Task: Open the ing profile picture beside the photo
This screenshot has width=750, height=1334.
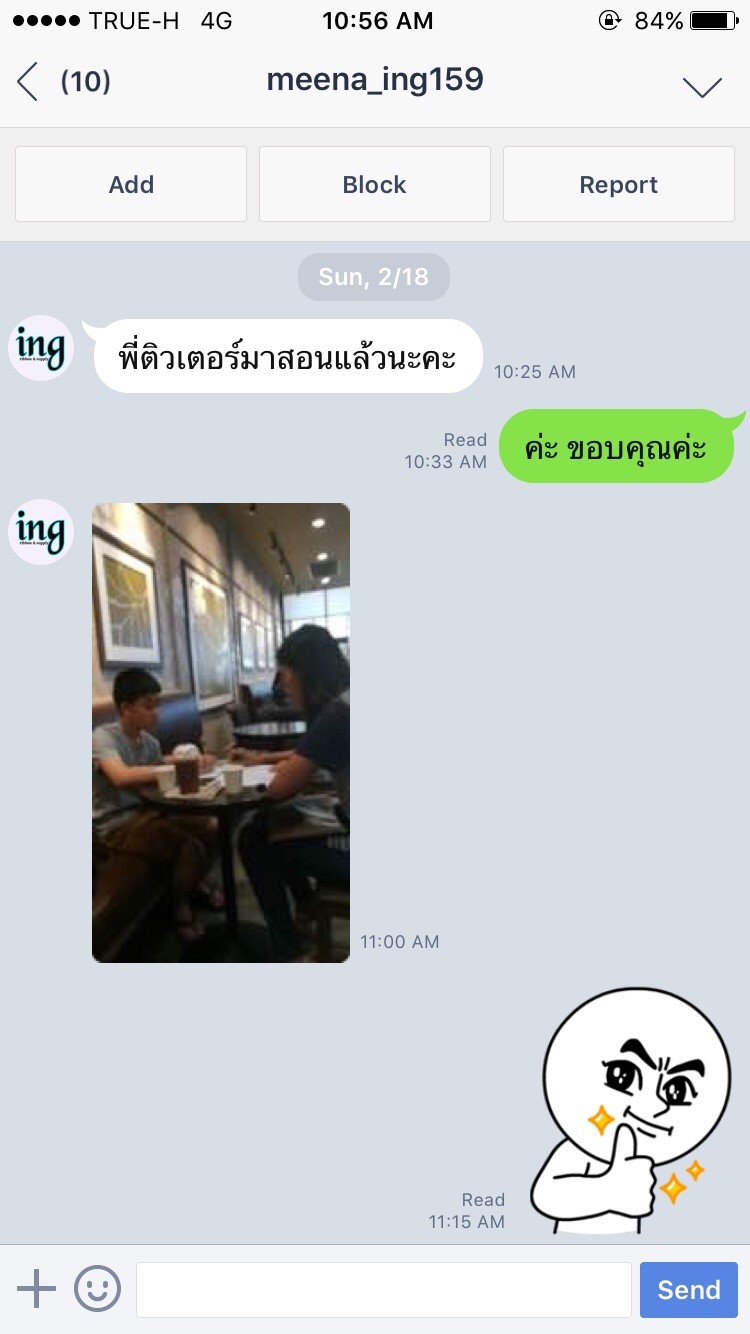Action: pos(41,532)
